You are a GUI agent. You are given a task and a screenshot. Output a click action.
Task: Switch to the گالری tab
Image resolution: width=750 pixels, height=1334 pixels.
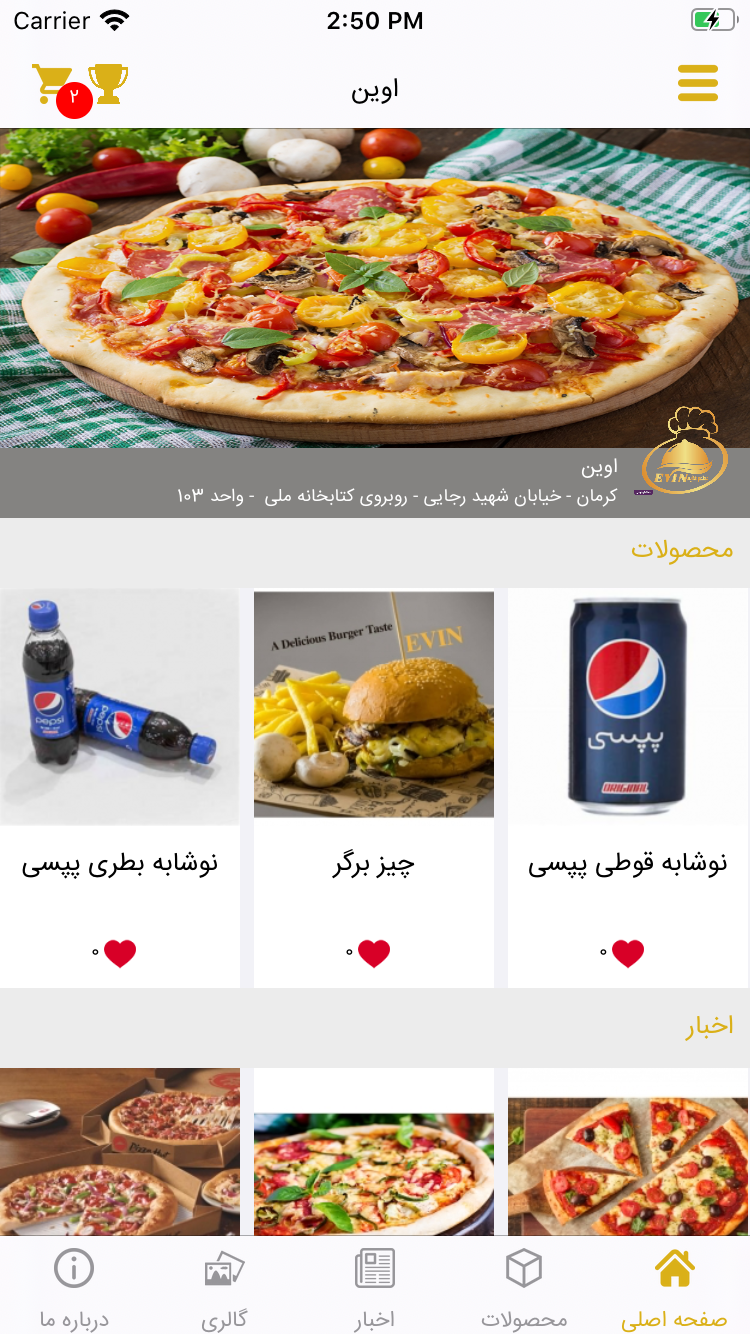point(224,1290)
